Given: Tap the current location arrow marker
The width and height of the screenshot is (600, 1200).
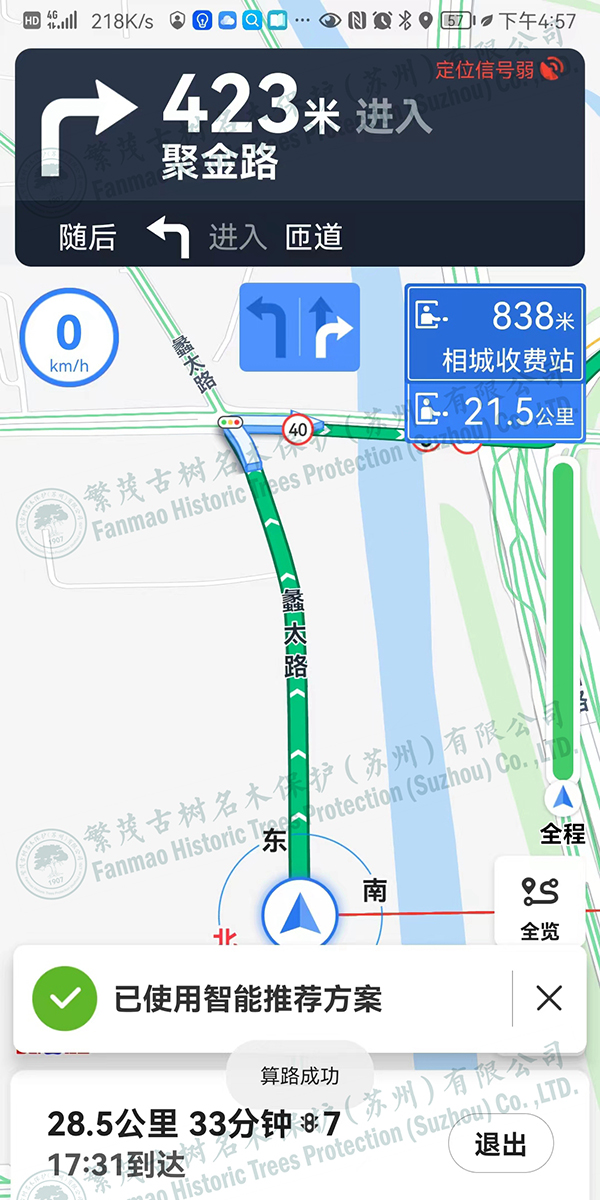Looking at the screenshot, I should (x=297, y=913).
